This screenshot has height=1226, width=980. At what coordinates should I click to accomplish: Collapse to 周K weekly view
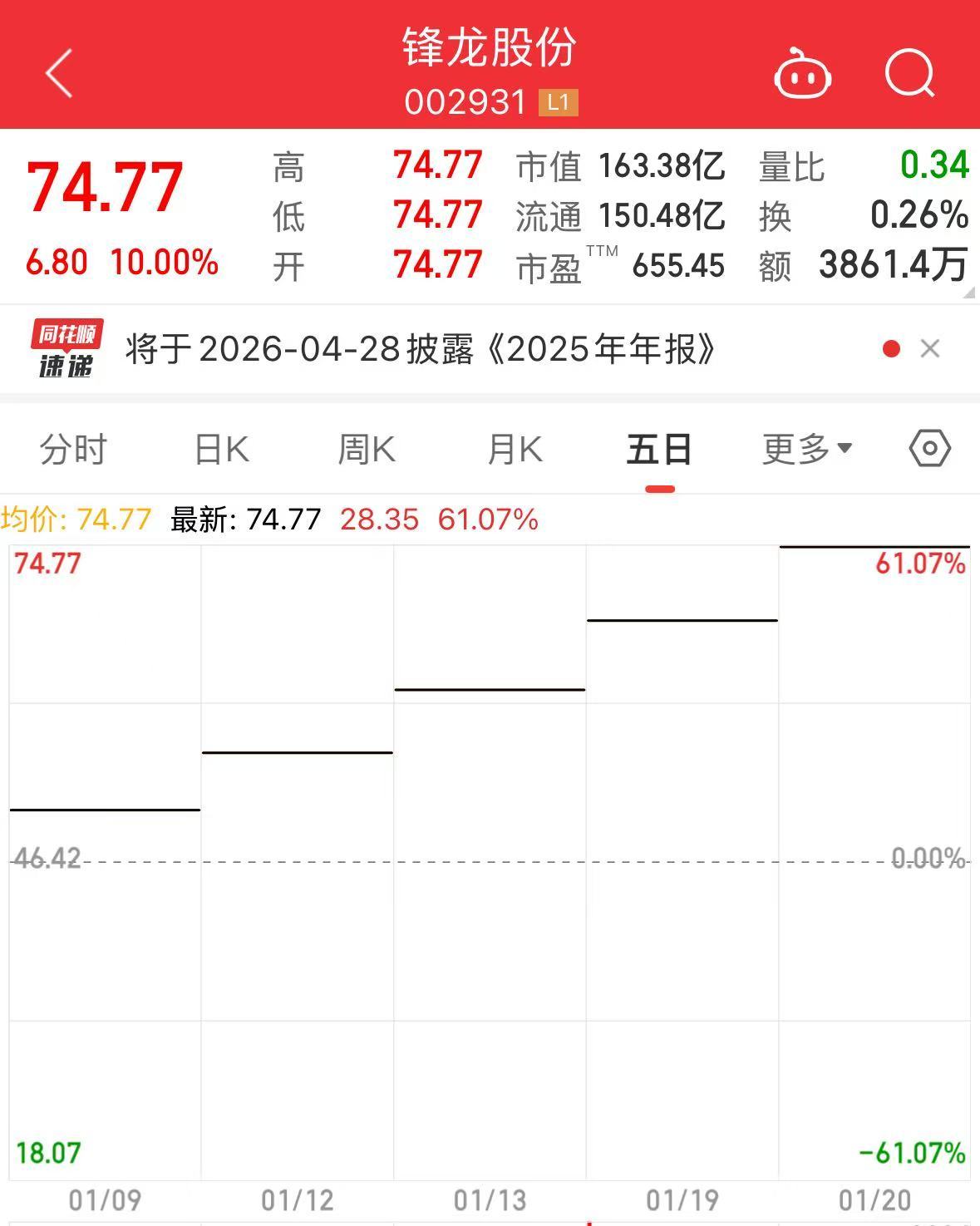click(x=366, y=448)
